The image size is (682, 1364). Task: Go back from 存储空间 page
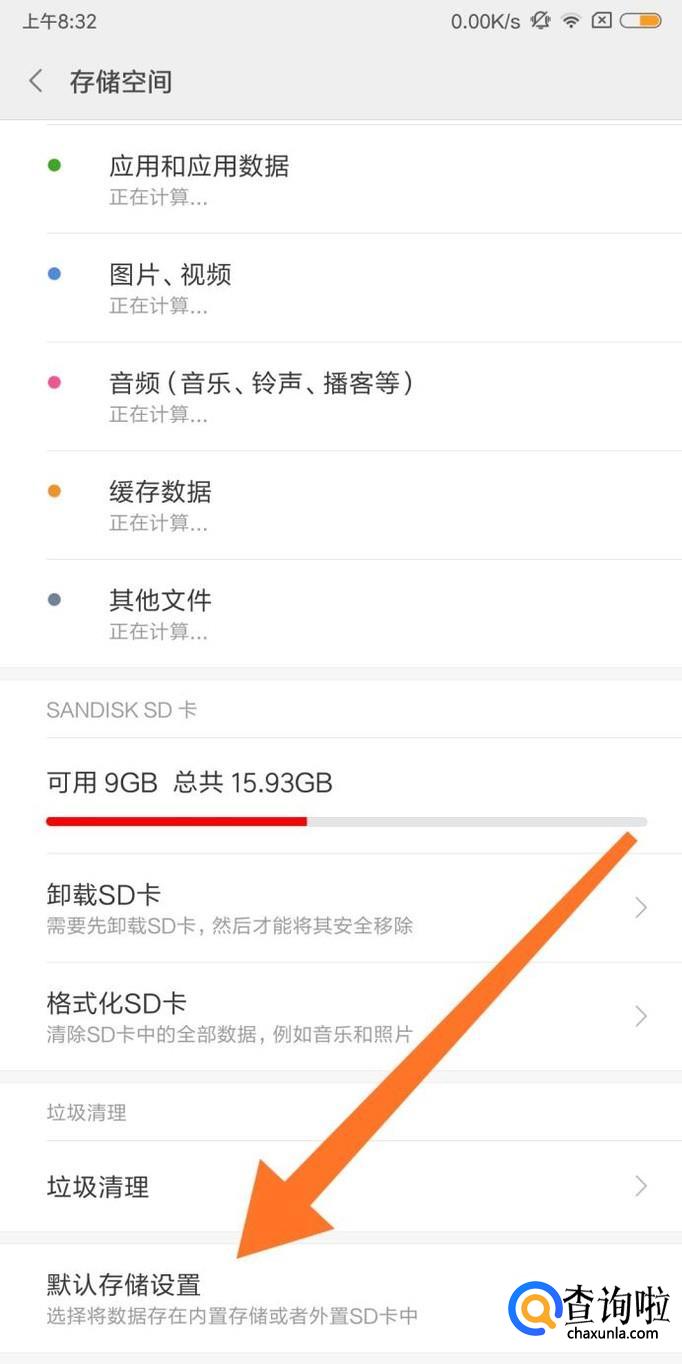pos(36,81)
